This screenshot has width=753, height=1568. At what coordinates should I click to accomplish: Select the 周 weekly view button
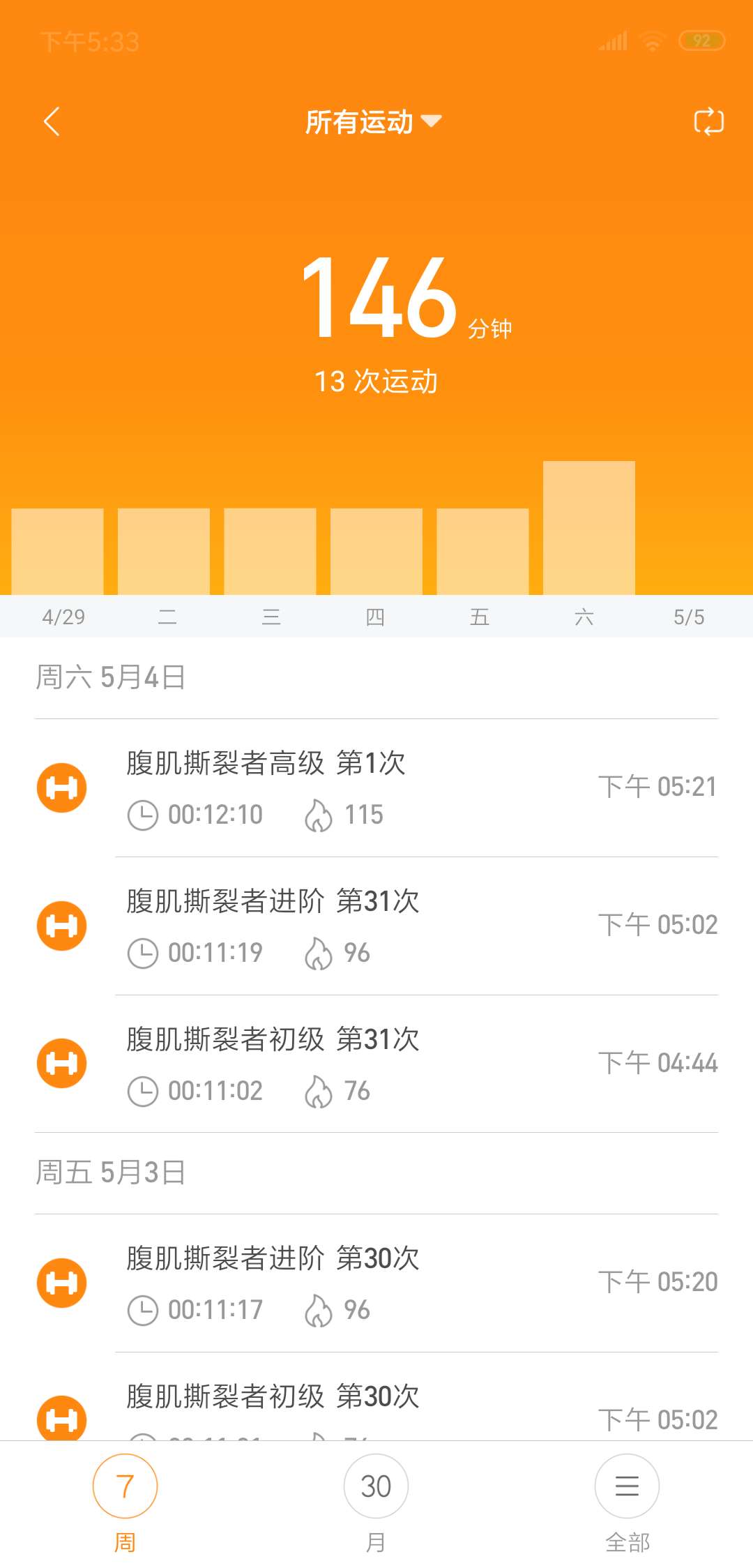pyautogui.click(x=125, y=1486)
